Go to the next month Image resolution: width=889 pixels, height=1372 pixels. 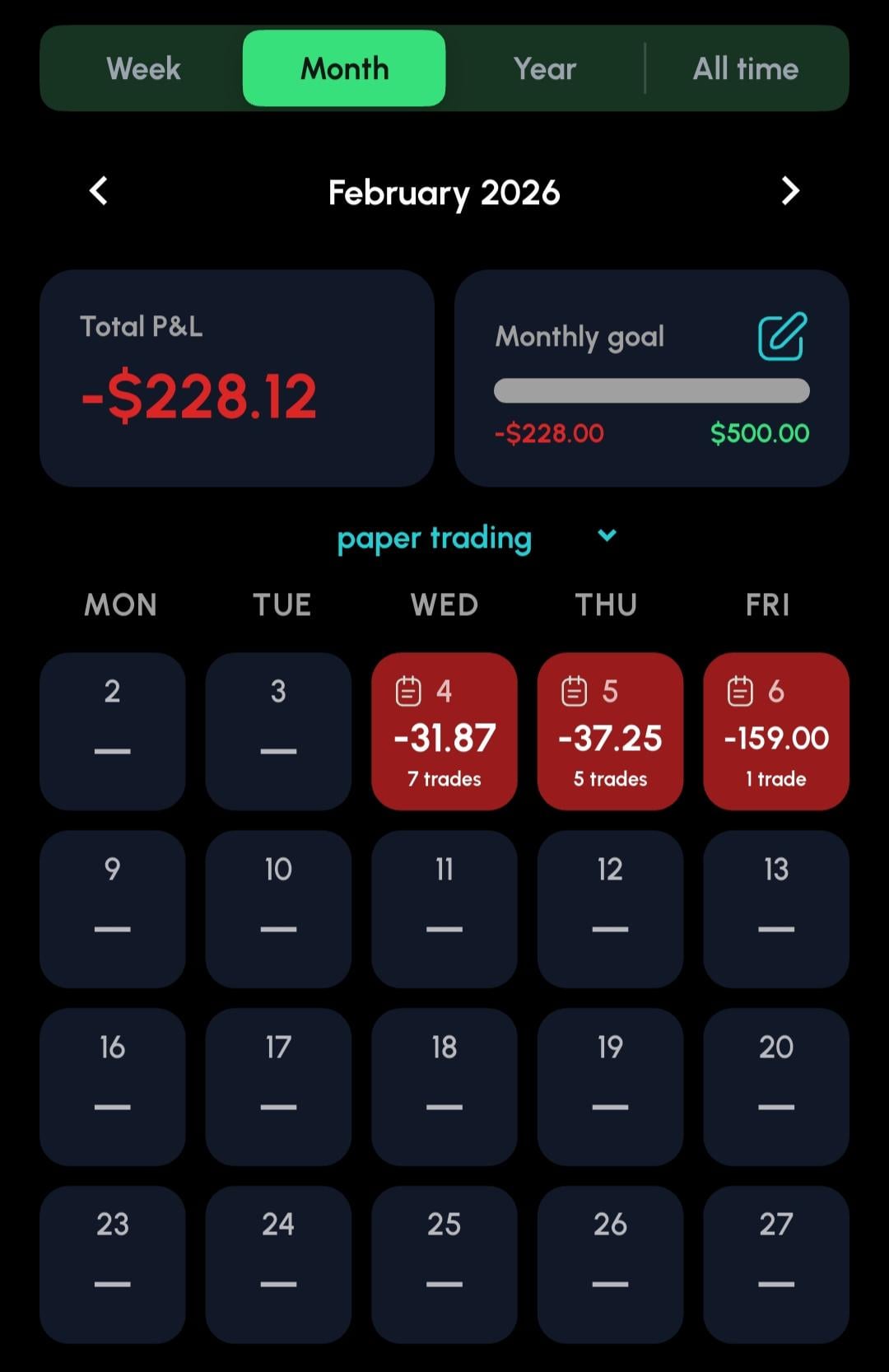(789, 191)
